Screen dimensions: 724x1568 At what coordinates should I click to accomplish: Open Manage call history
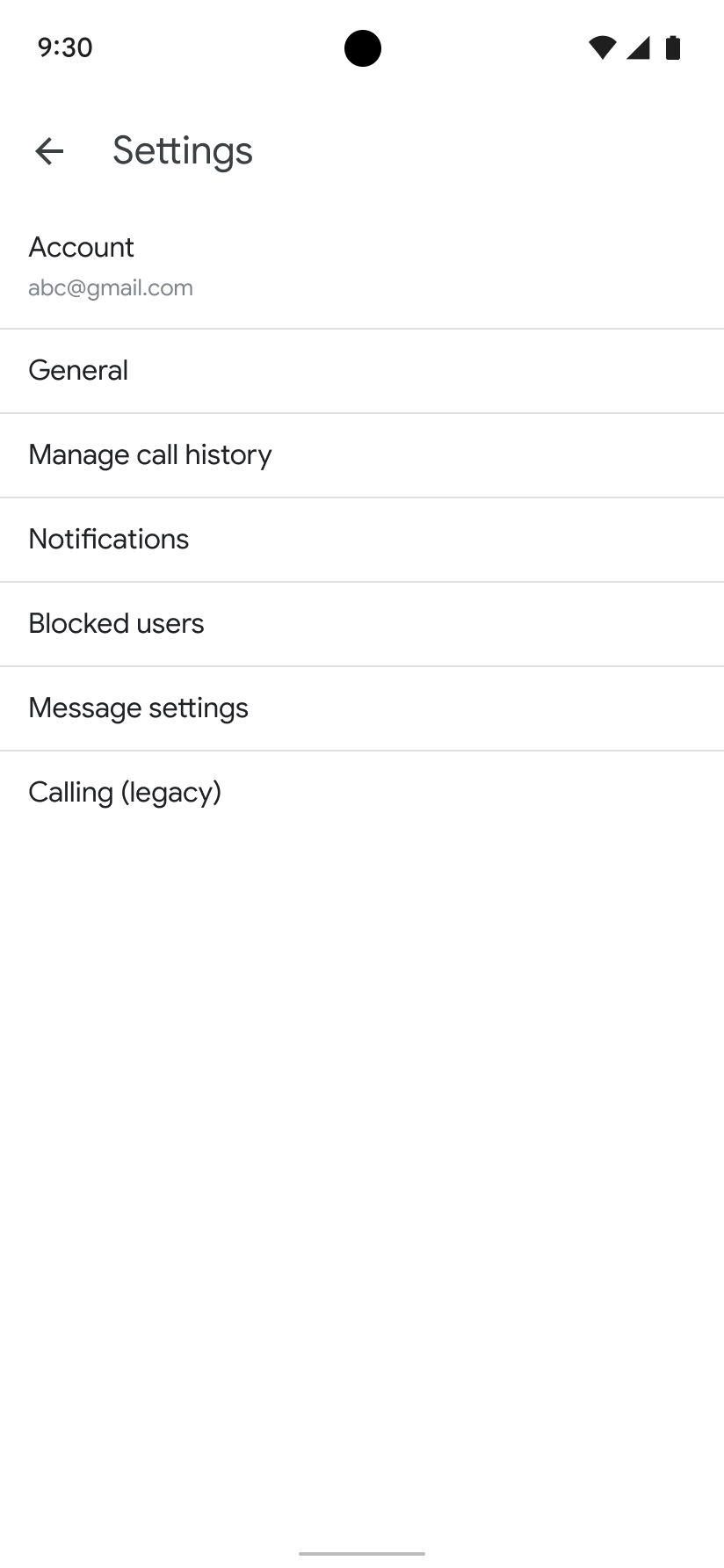pos(362,455)
